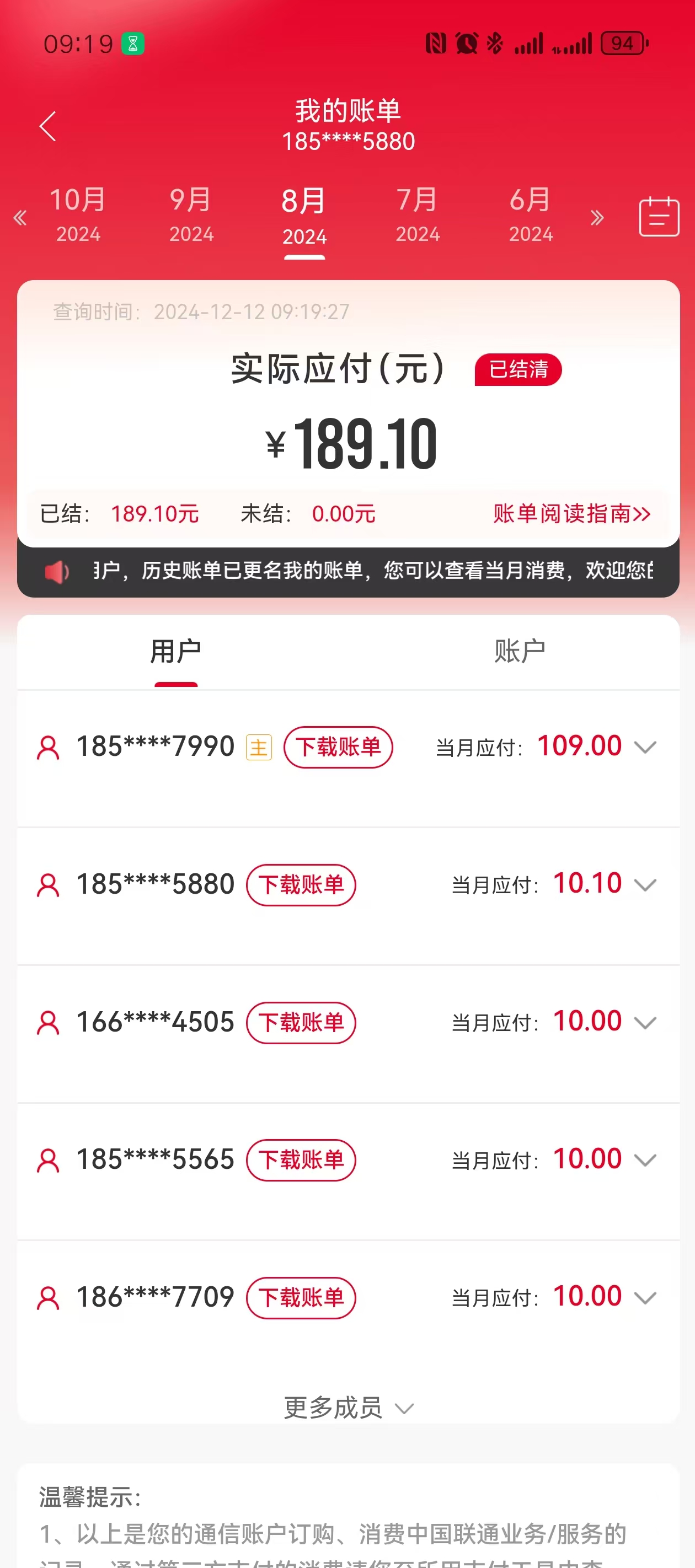Switch to the 10月 2024 bill
Image resolution: width=695 pixels, height=1568 pixels.
coord(77,216)
